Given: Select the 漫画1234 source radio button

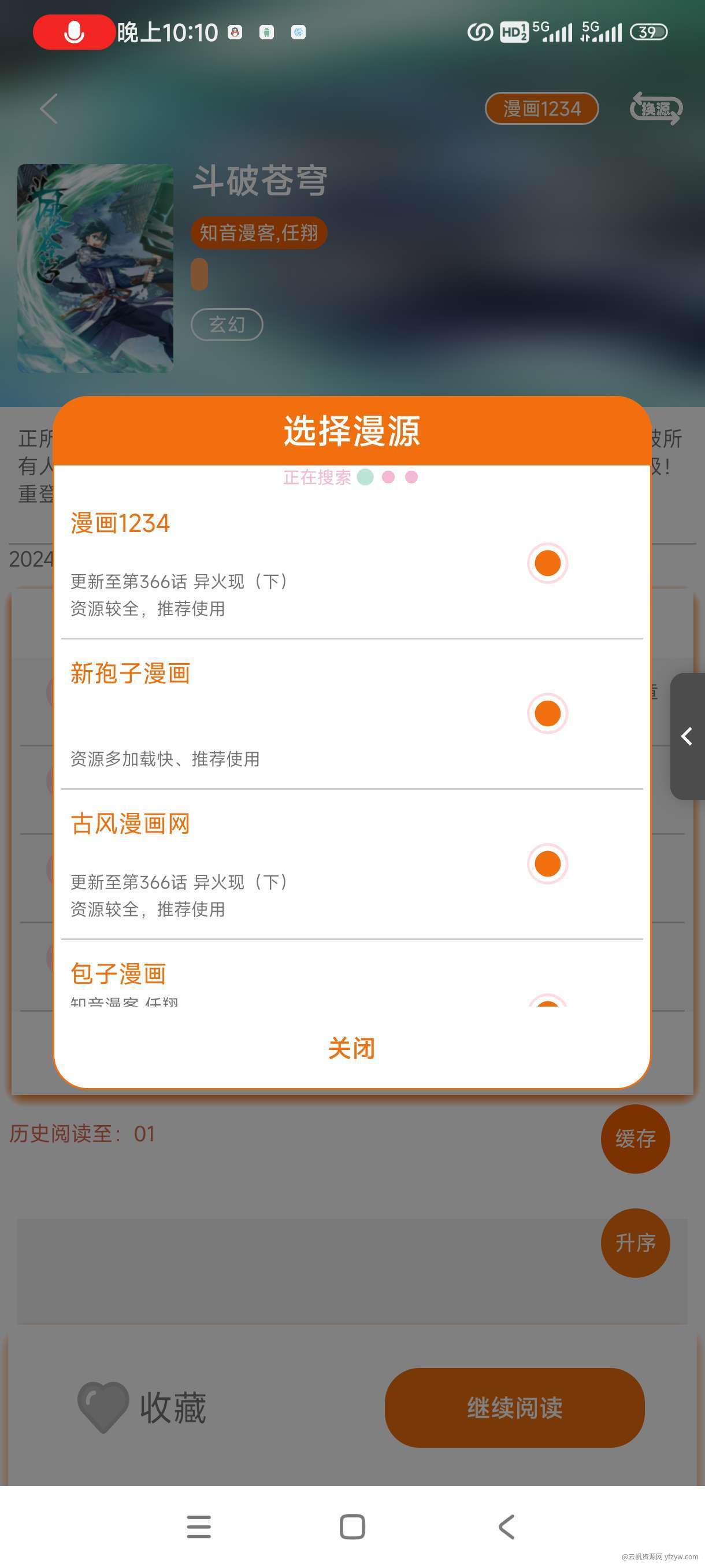Looking at the screenshot, I should click(x=547, y=563).
